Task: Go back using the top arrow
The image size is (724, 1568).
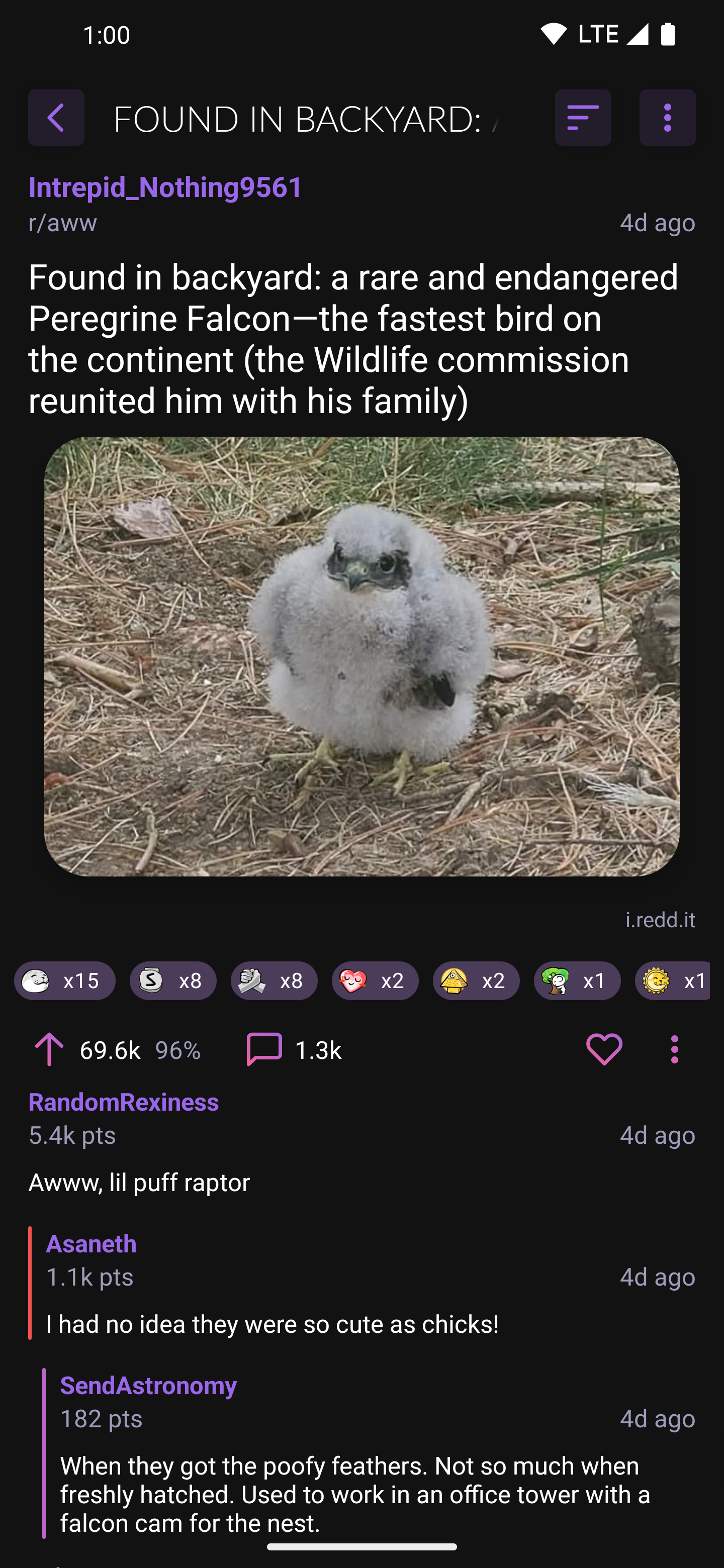Action: click(56, 118)
